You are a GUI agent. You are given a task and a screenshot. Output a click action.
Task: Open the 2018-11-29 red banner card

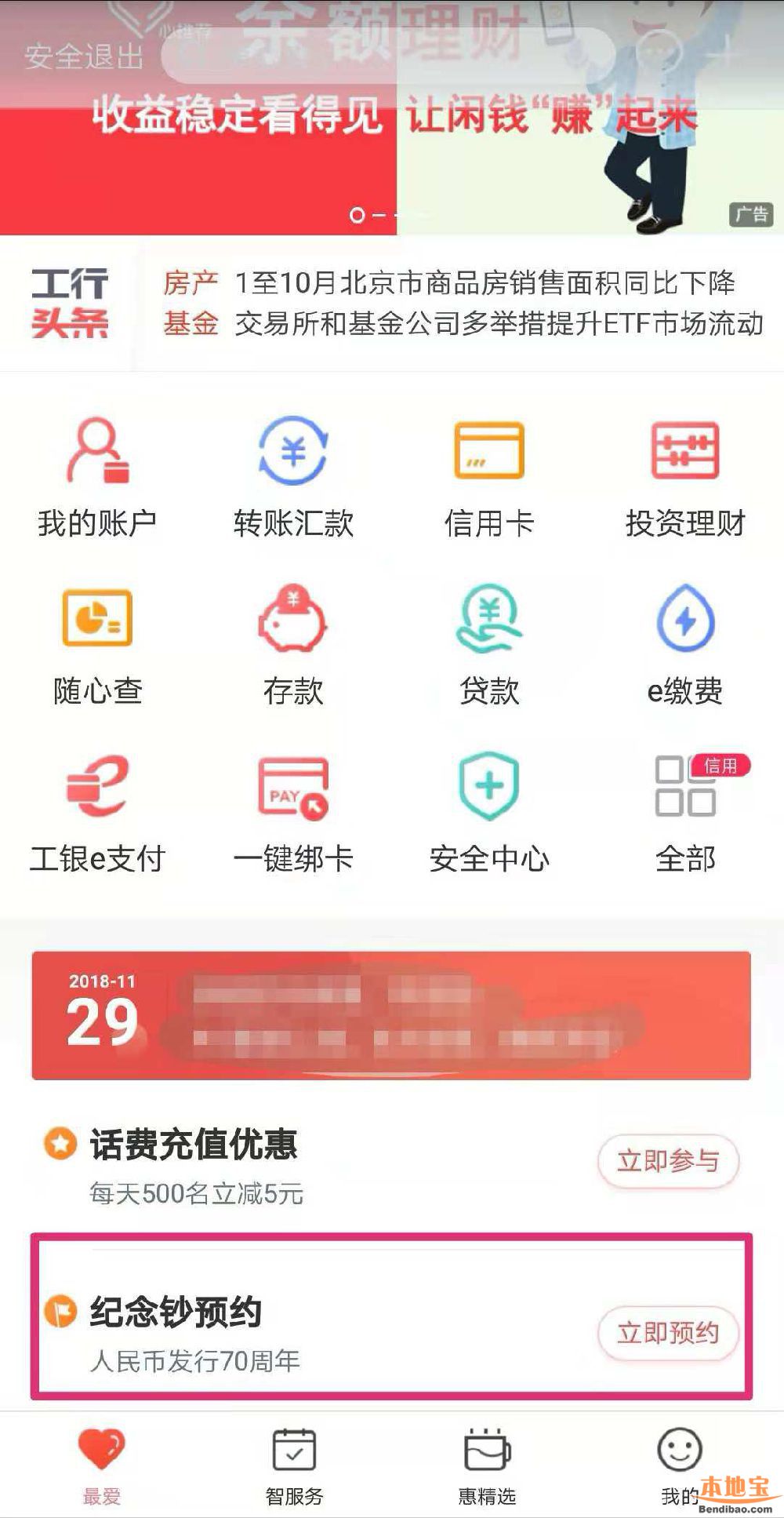pos(390,1016)
